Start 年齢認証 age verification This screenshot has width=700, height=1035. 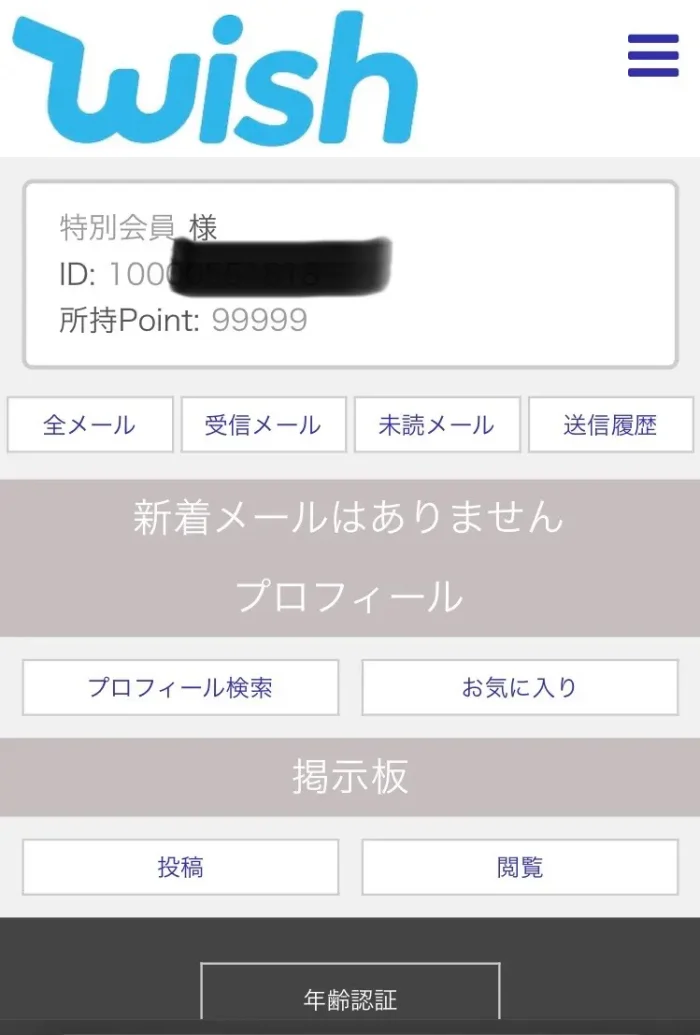point(350,998)
